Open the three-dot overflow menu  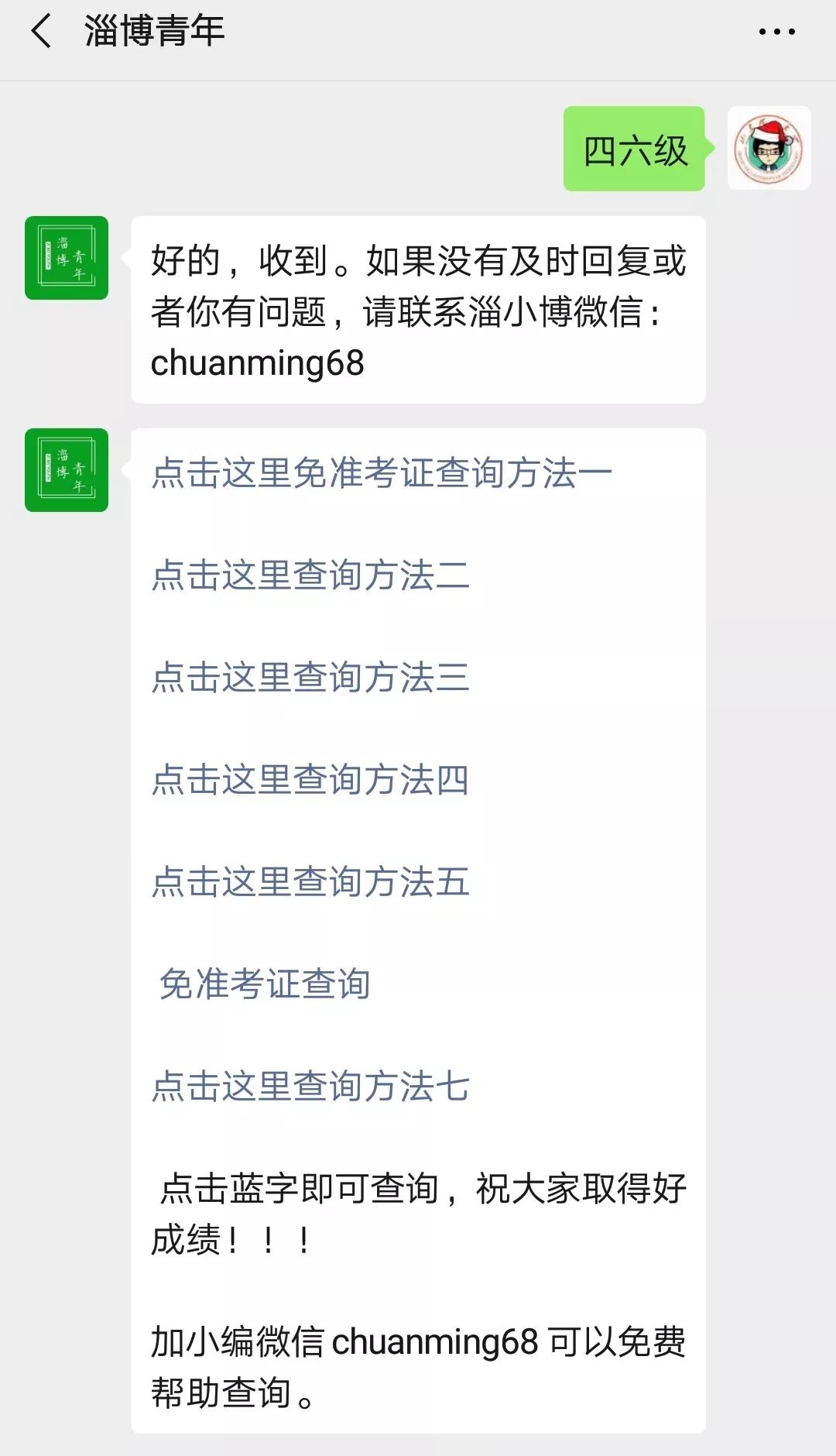click(x=776, y=32)
